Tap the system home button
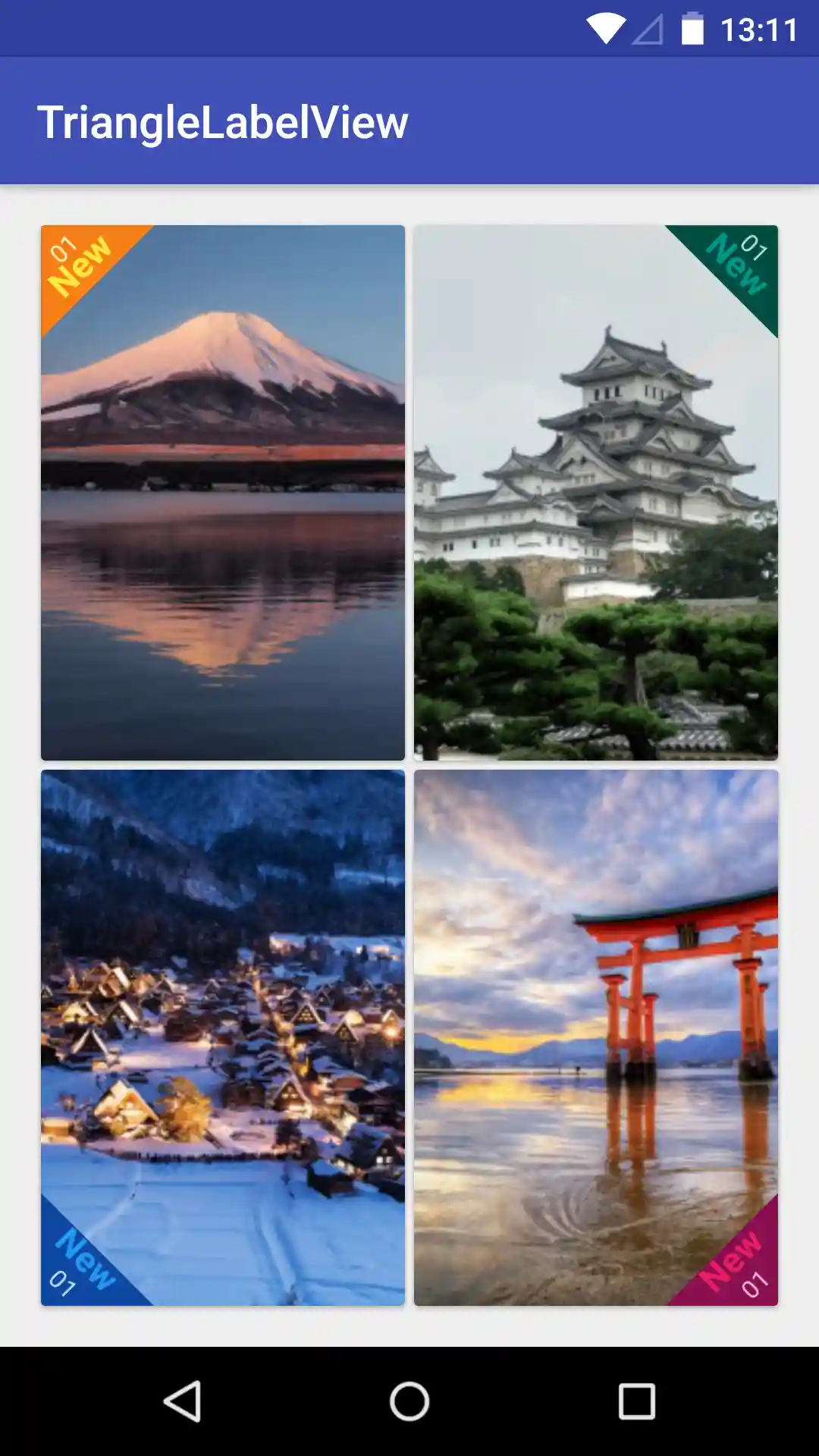This screenshot has height=1456, width=819. tap(409, 1401)
